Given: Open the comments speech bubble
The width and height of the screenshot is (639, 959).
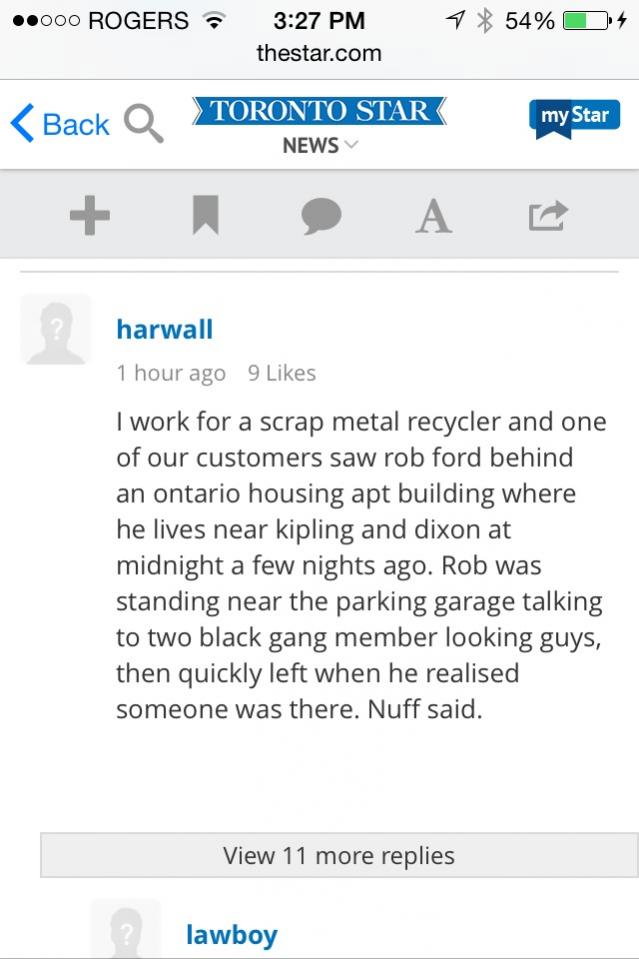Looking at the screenshot, I should (x=321, y=215).
